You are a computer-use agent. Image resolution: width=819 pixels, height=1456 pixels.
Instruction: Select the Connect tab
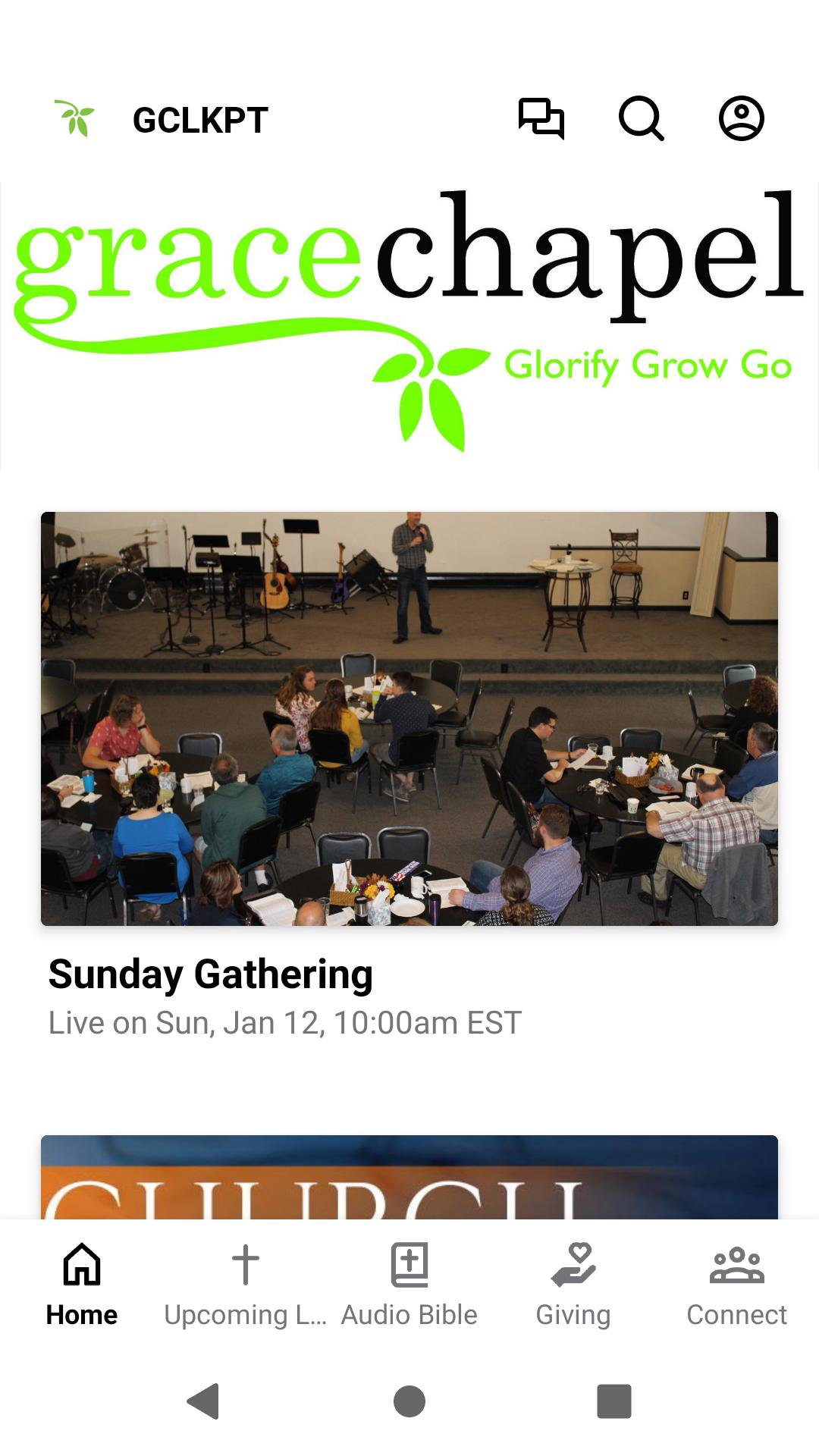tap(737, 1283)
